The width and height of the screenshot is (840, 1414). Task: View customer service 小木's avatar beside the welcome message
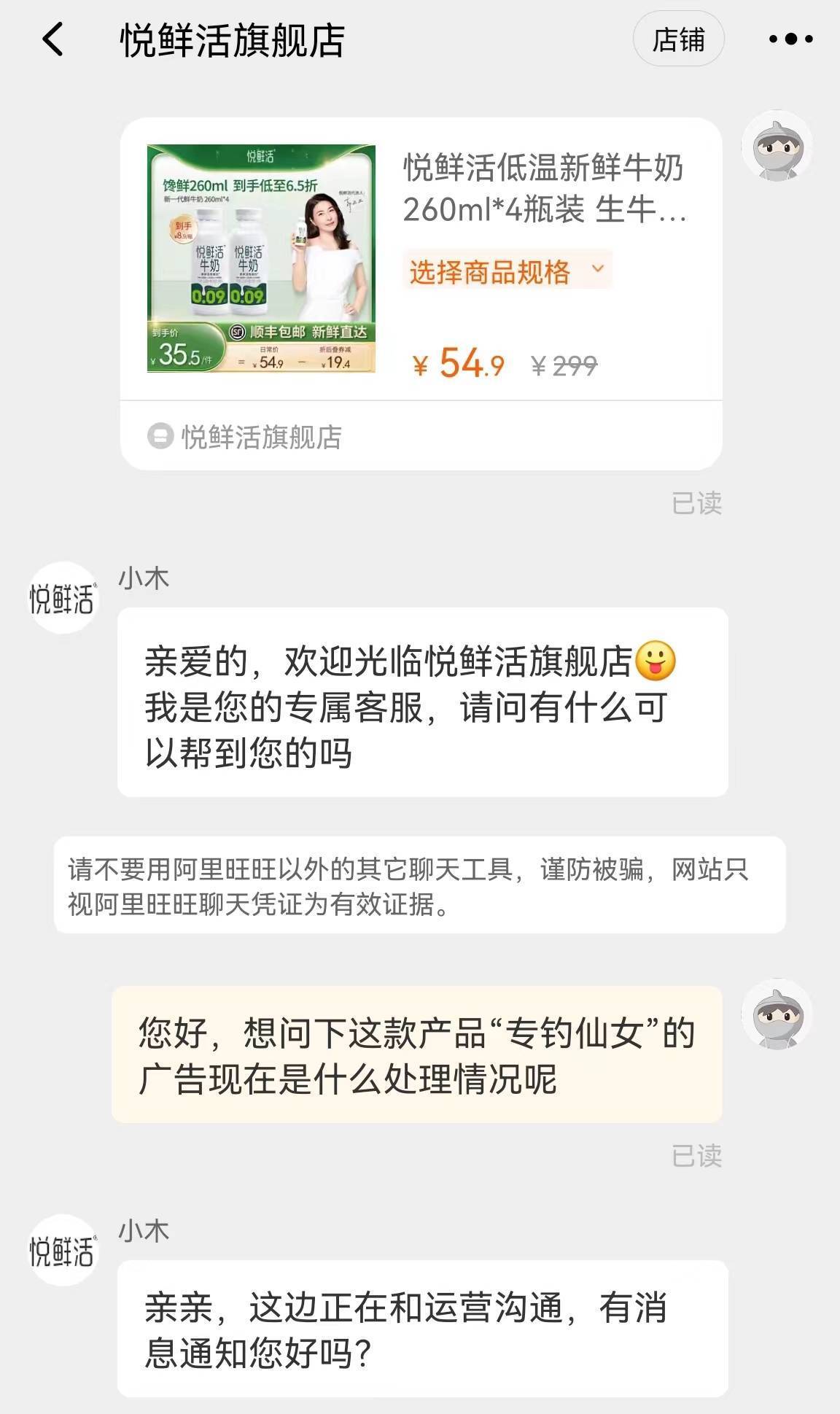(x=63, y=598)
